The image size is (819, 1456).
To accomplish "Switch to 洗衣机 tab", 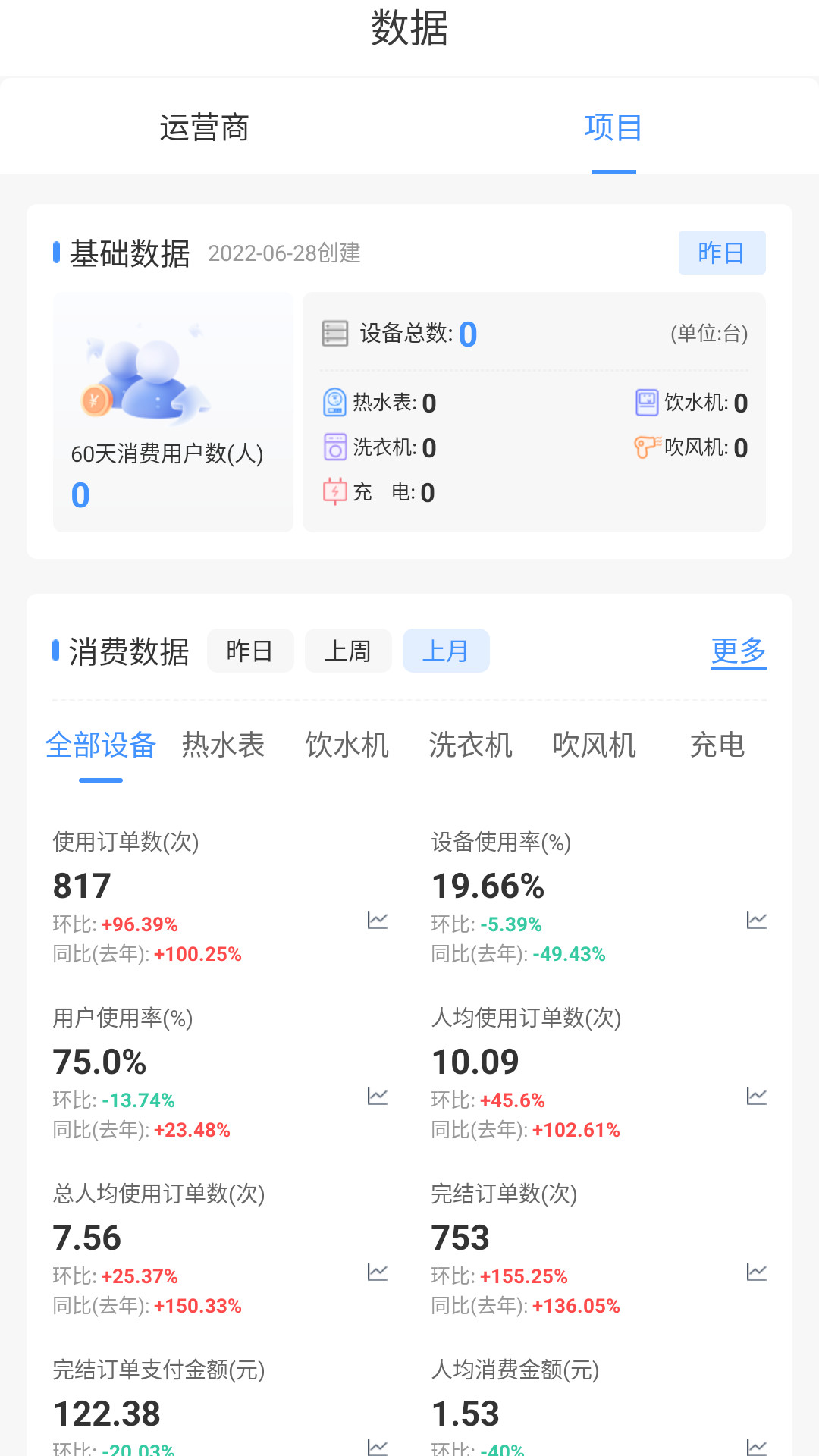I will click(x=471, y=745).
